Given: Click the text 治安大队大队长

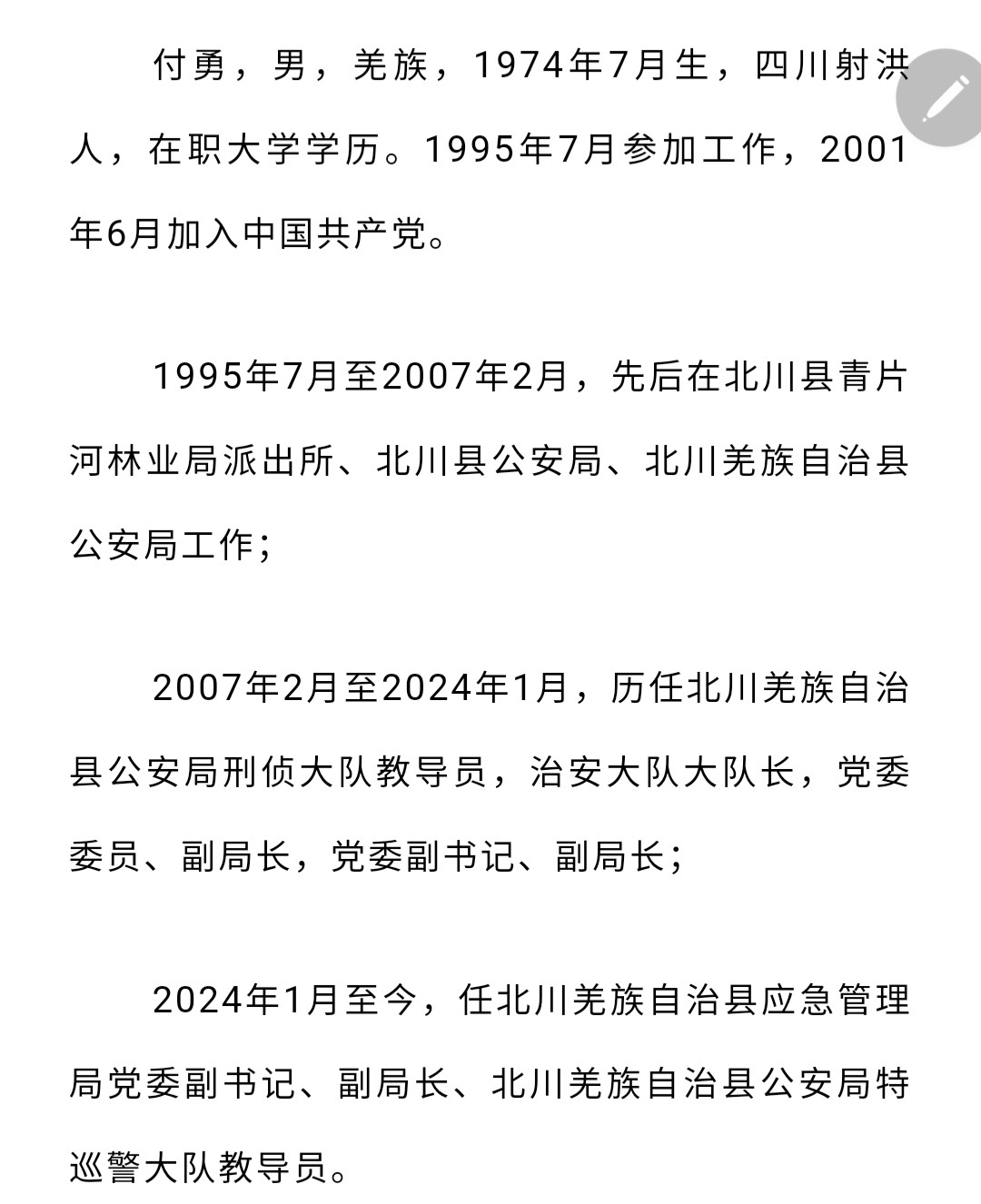Looking at the screenshot, I should (663, 770).
